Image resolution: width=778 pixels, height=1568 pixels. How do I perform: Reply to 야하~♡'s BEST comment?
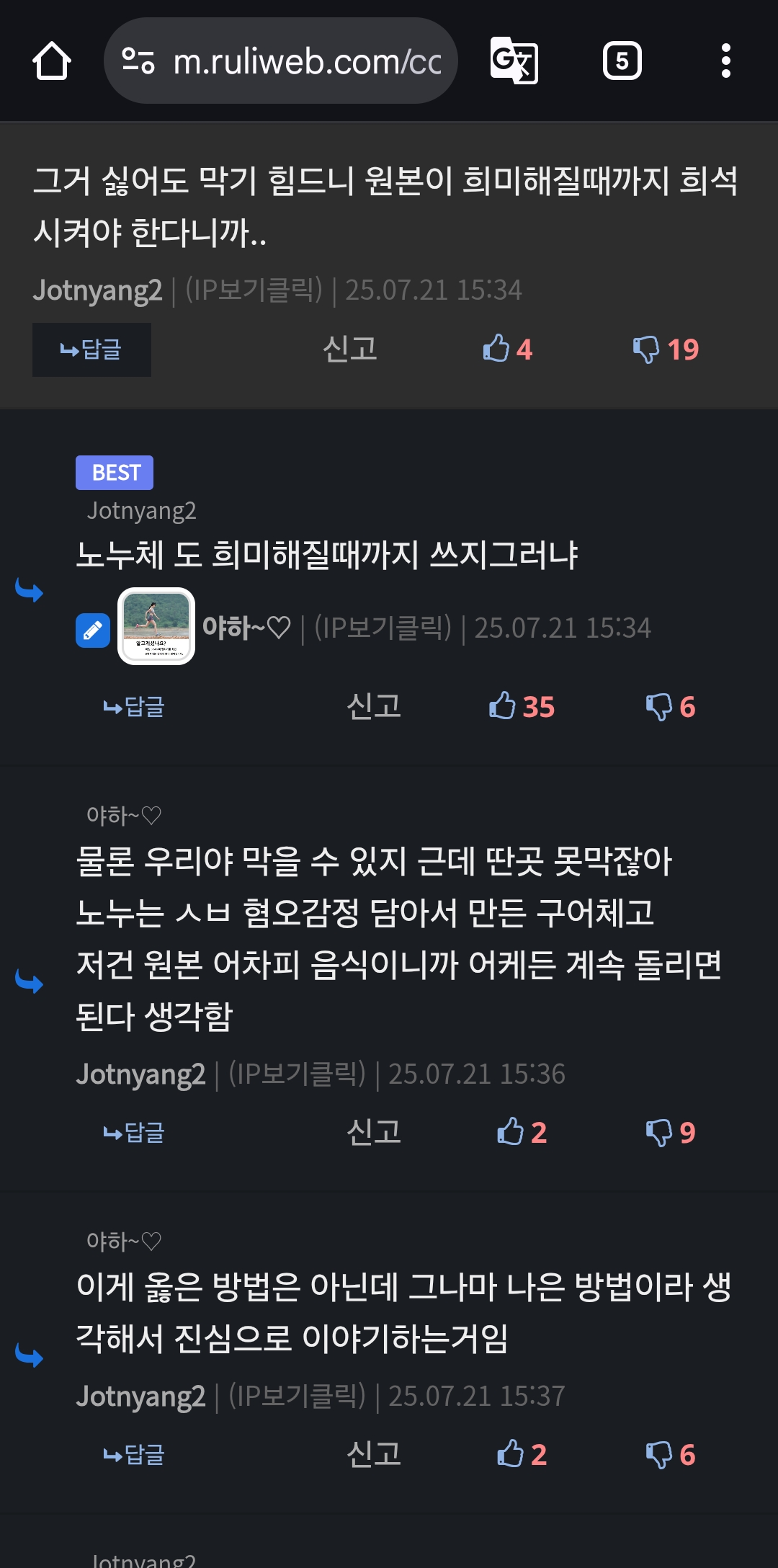coord(134,707)
